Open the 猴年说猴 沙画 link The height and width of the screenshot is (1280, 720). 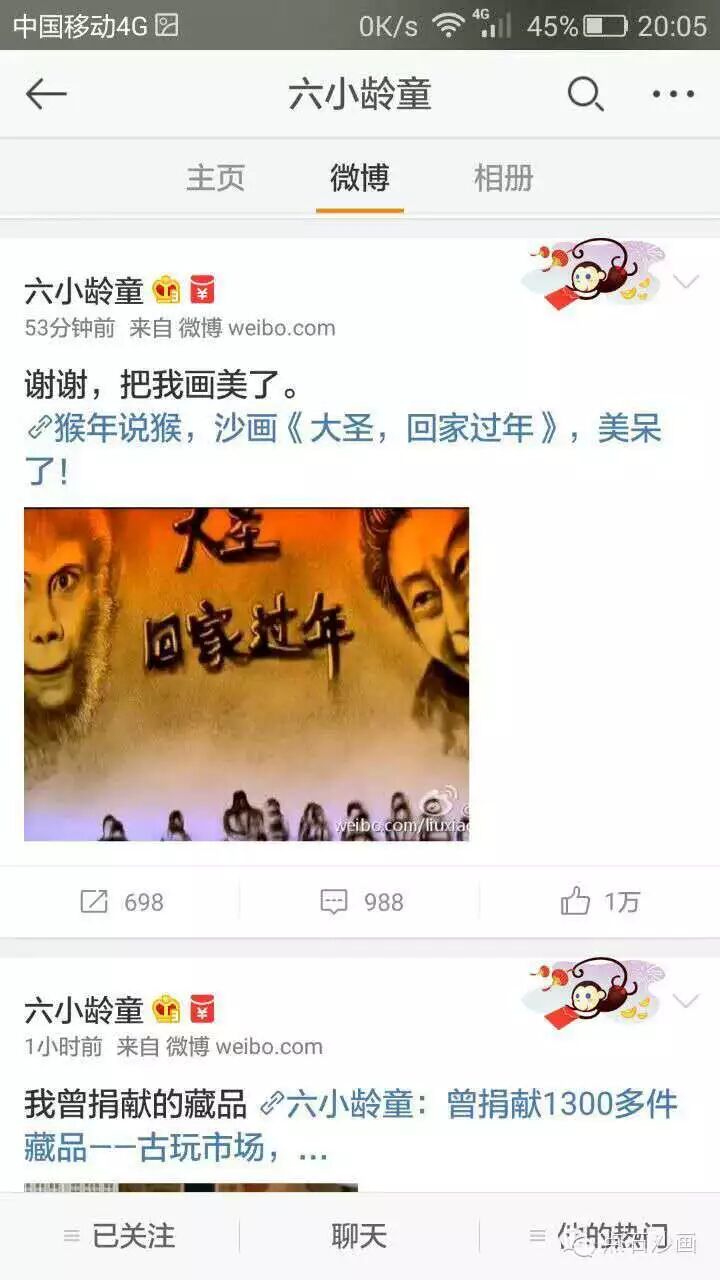(x=343, y=449)
